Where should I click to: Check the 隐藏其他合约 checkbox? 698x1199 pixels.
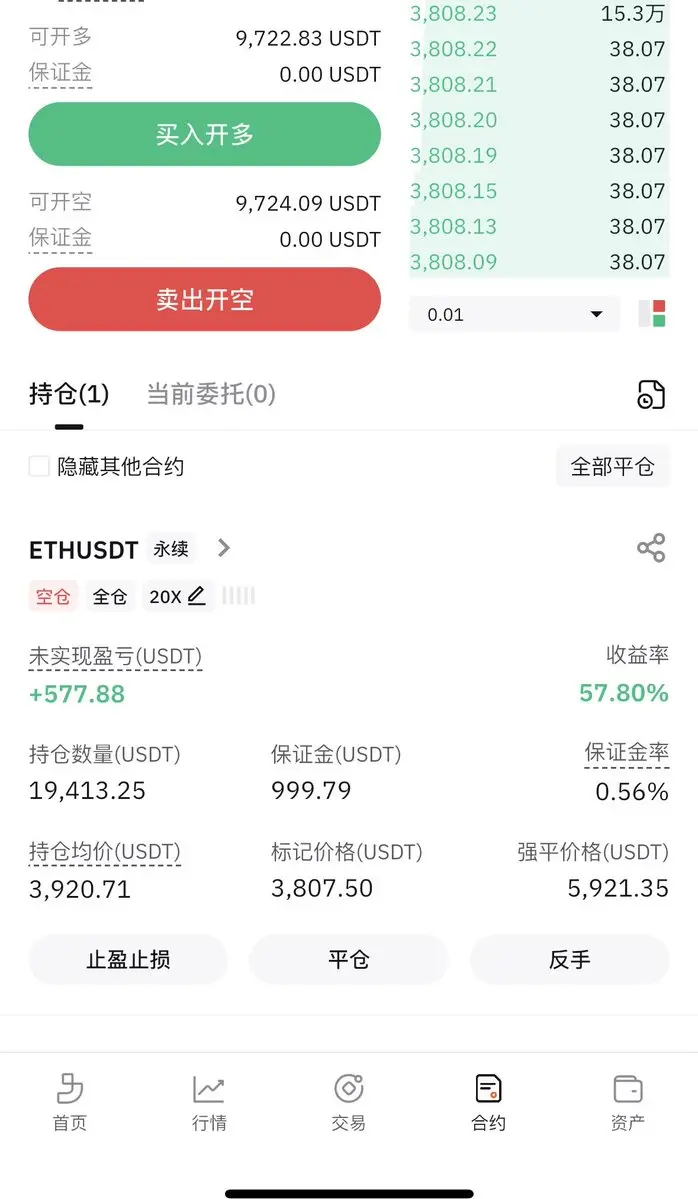pyautogui.click(x=39, y=466)
